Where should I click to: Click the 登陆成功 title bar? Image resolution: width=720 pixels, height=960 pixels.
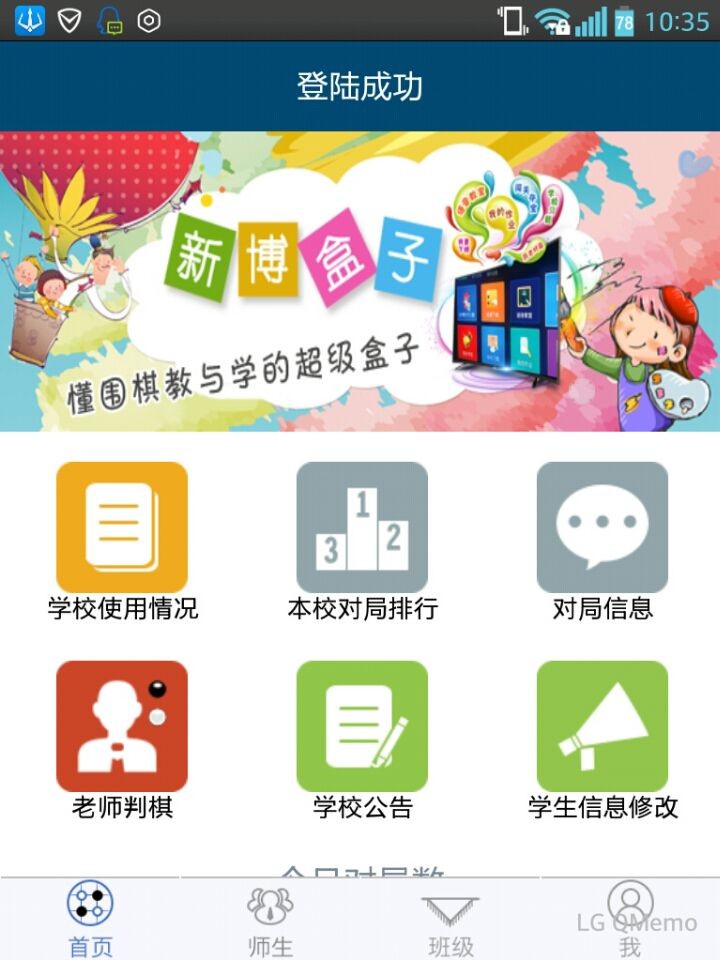pyautogui.click(x=360, y=85)
